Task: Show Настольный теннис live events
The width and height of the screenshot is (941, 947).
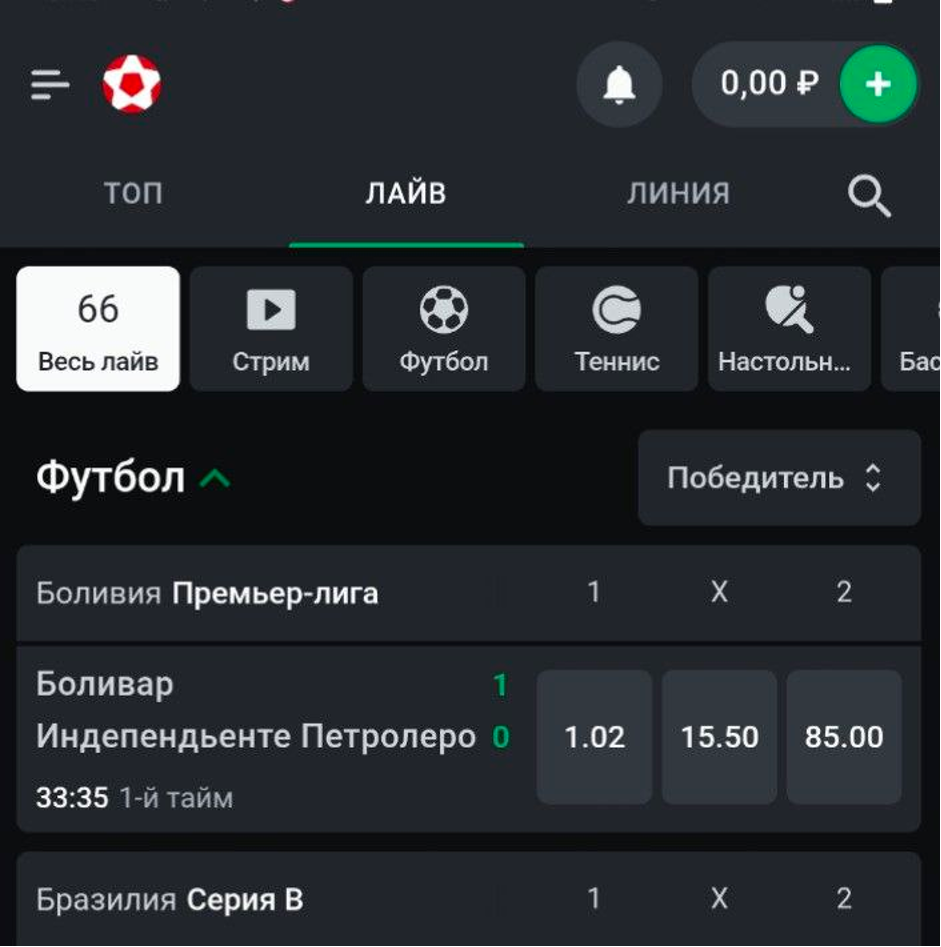Action: point(789,328)
